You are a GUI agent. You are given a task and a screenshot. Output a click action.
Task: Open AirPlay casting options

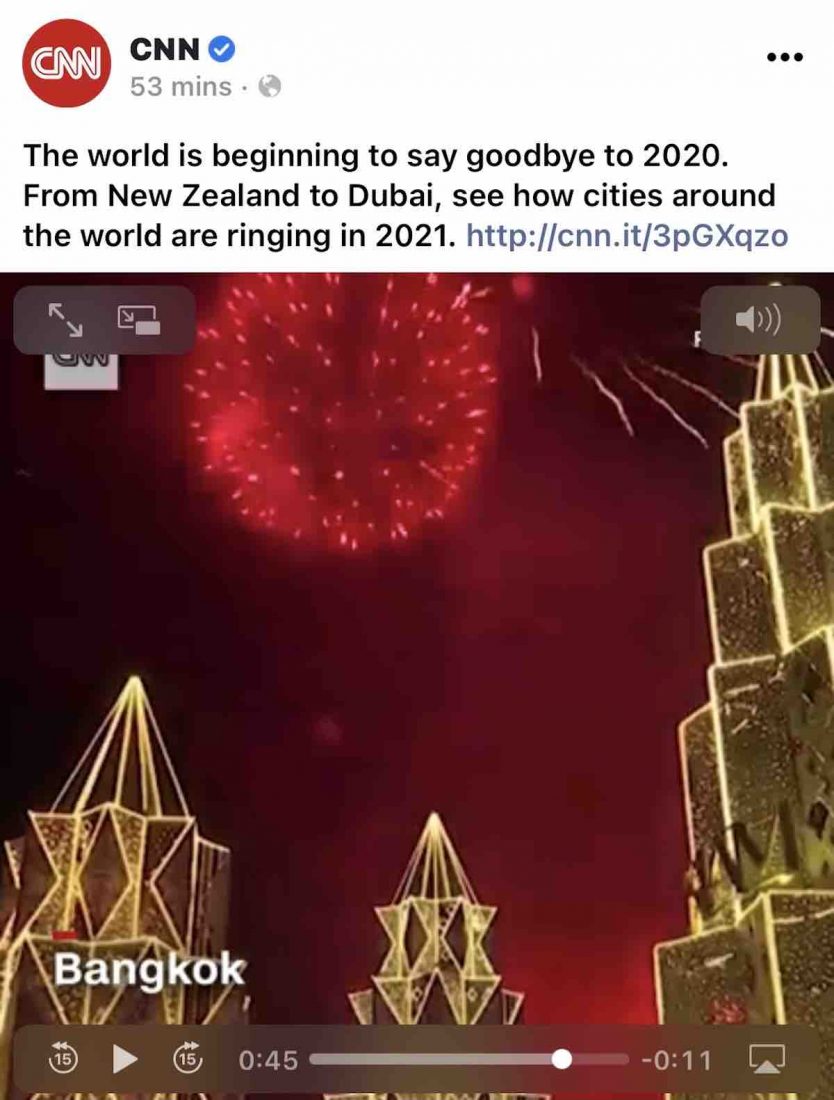768,1058
